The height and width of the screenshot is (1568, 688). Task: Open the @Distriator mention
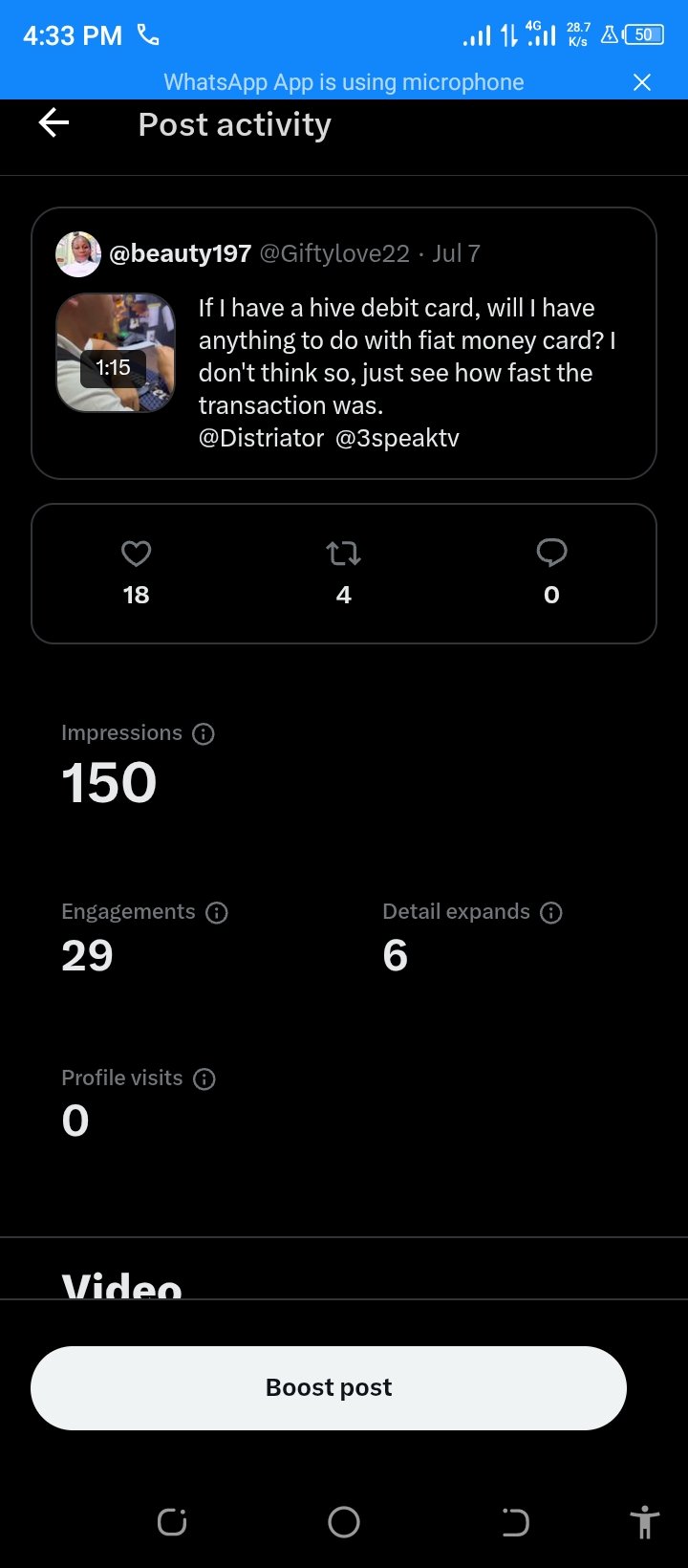pos(261,438)
